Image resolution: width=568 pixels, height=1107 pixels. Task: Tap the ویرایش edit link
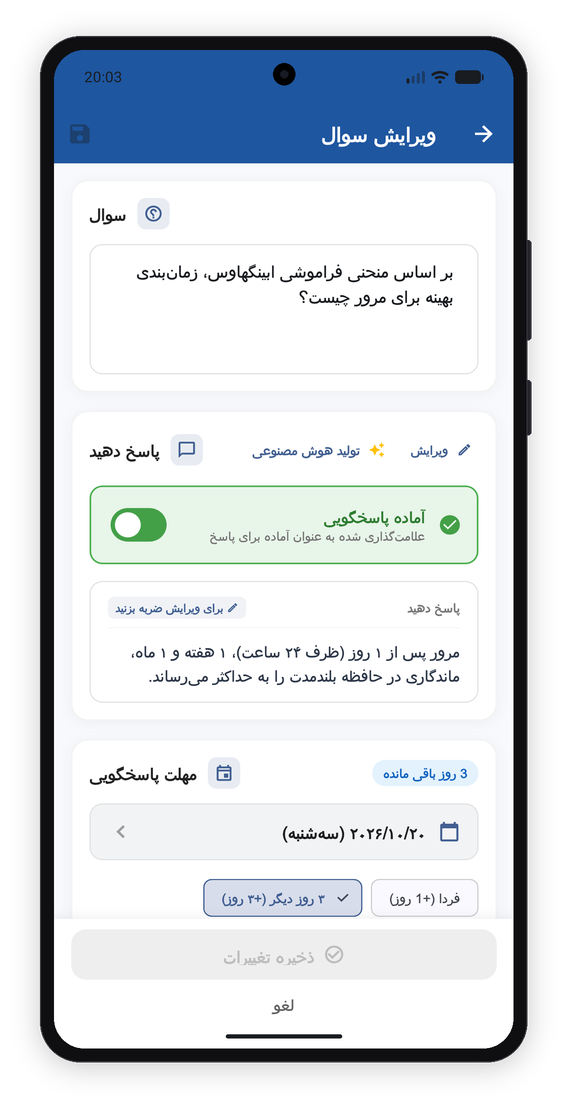[441, 450]
